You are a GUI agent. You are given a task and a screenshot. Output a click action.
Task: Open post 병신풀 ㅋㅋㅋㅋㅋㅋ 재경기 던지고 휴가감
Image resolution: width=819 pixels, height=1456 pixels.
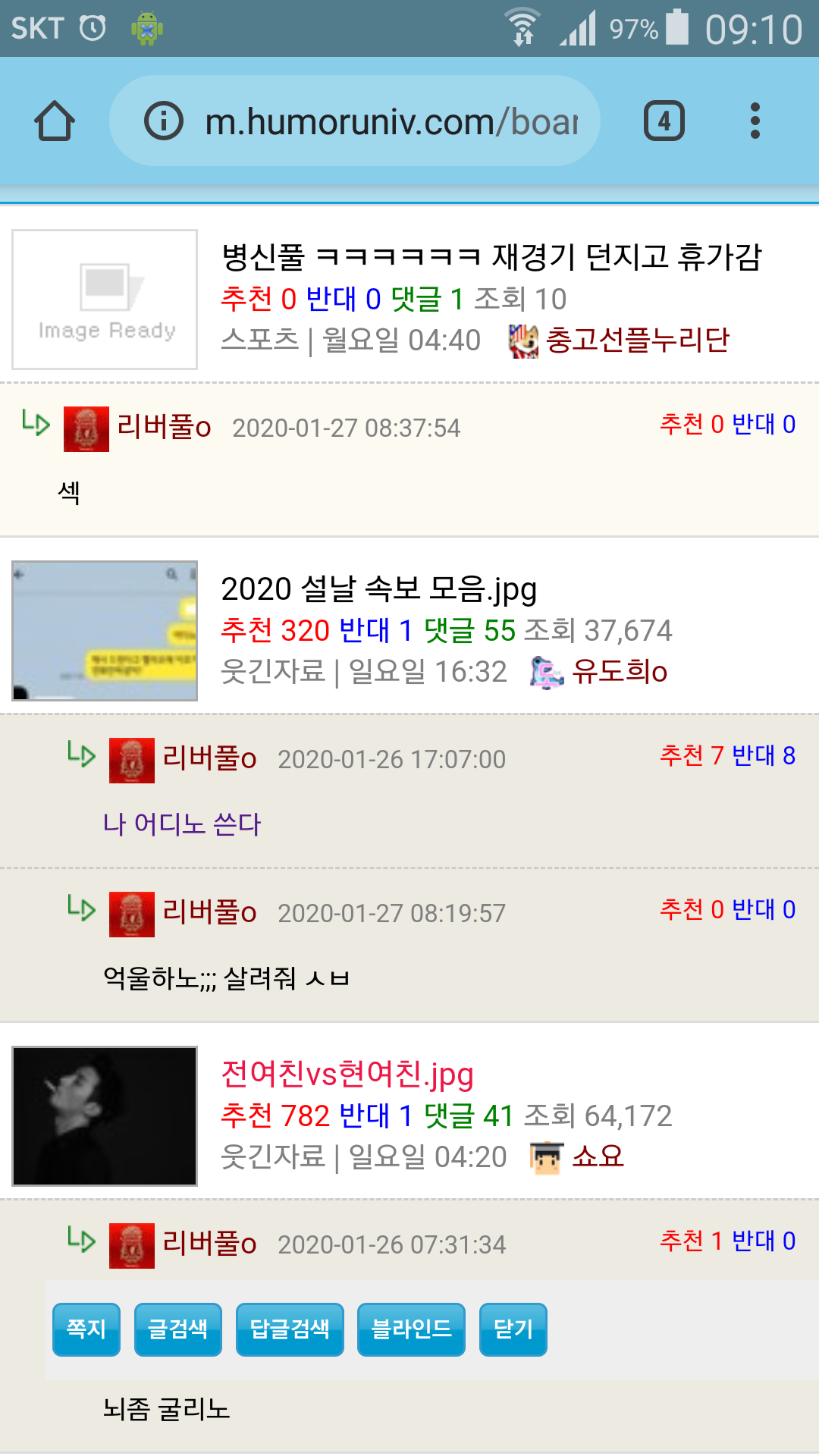491,257
